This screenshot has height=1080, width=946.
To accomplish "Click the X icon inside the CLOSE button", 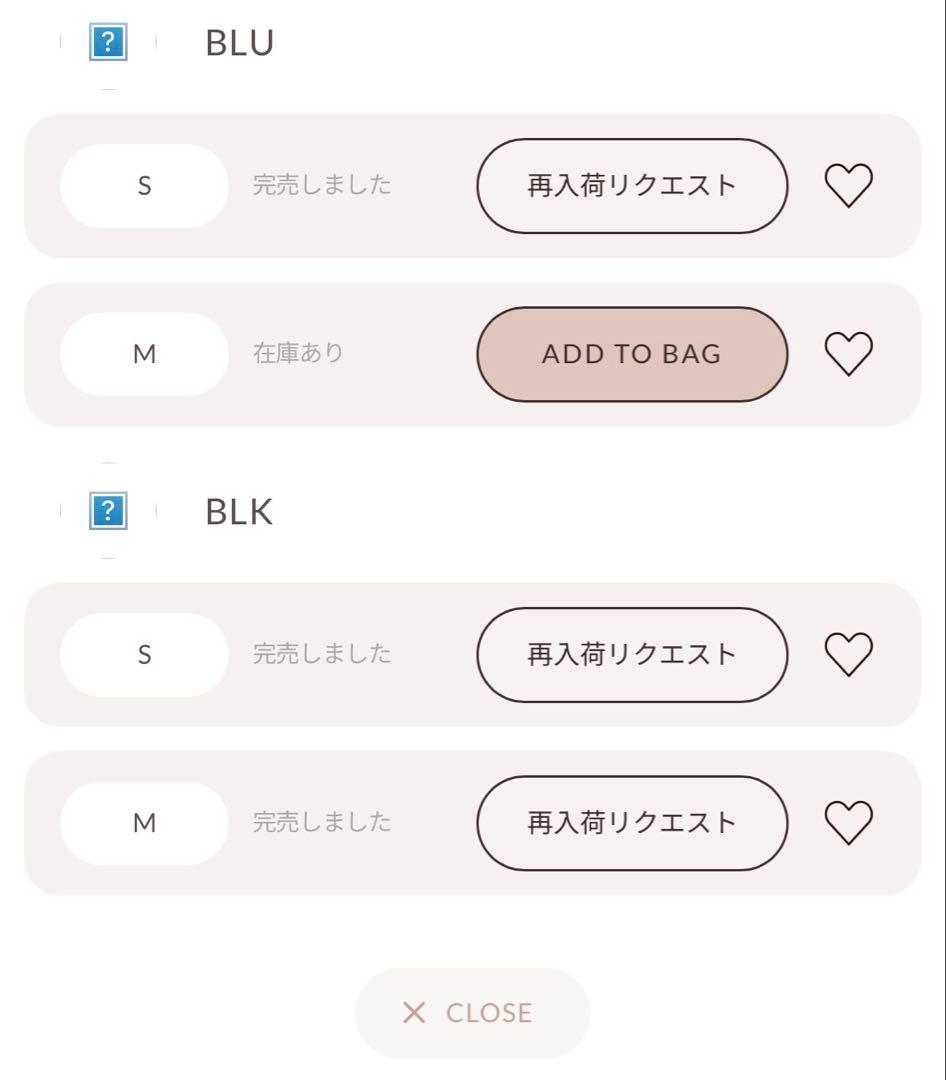I will point(413,1013).
